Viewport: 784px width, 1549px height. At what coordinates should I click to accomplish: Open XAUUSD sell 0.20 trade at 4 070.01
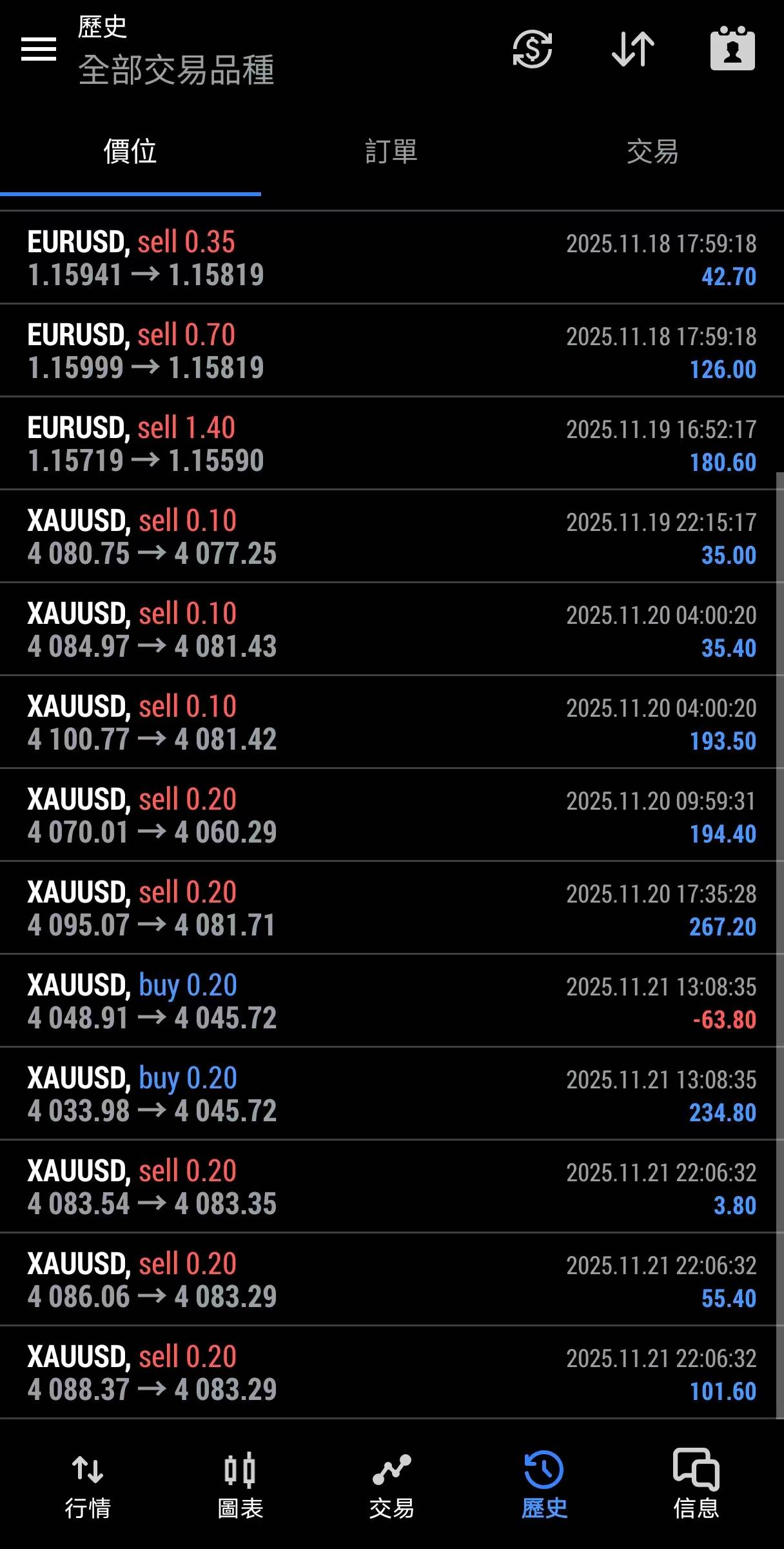pos(391,815)
